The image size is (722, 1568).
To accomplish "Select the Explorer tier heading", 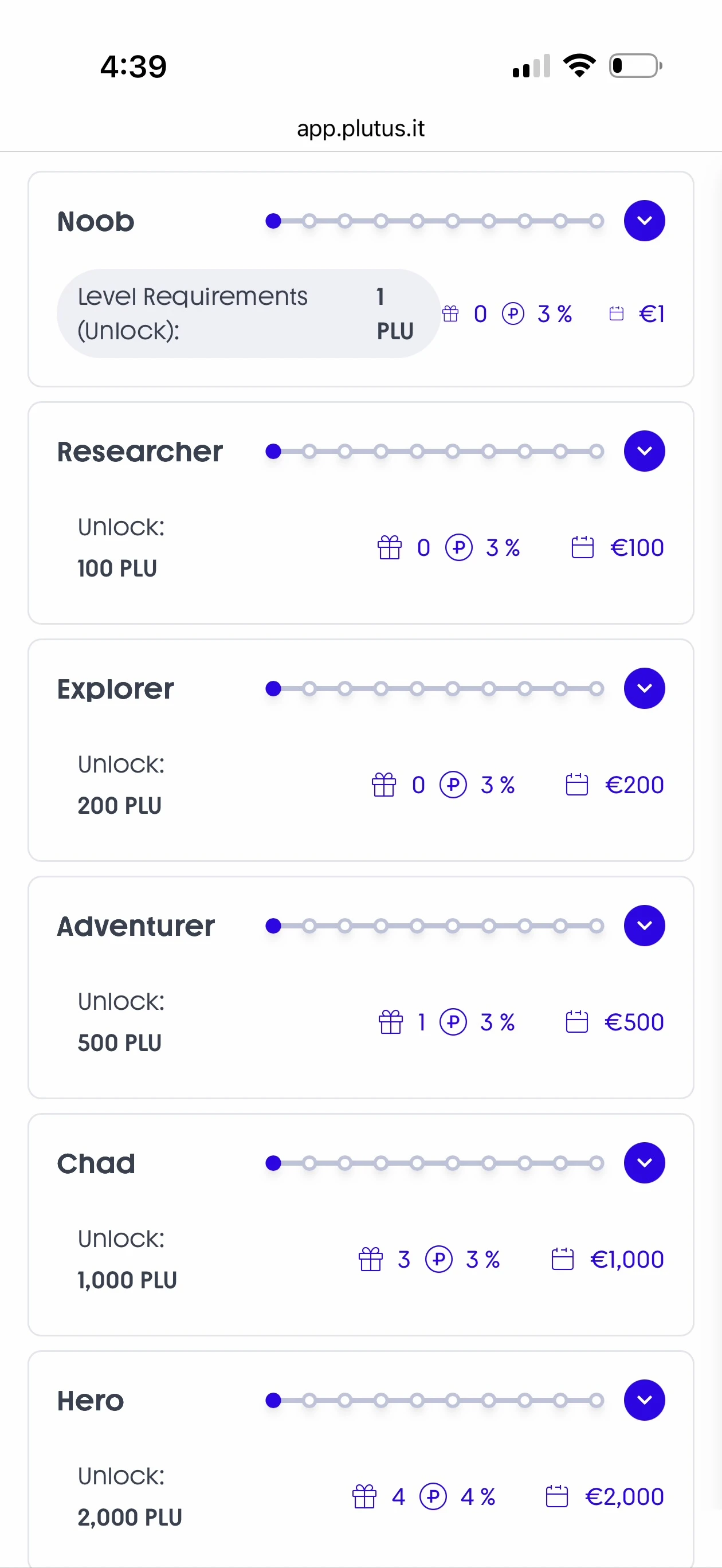I will click(116, 688).
